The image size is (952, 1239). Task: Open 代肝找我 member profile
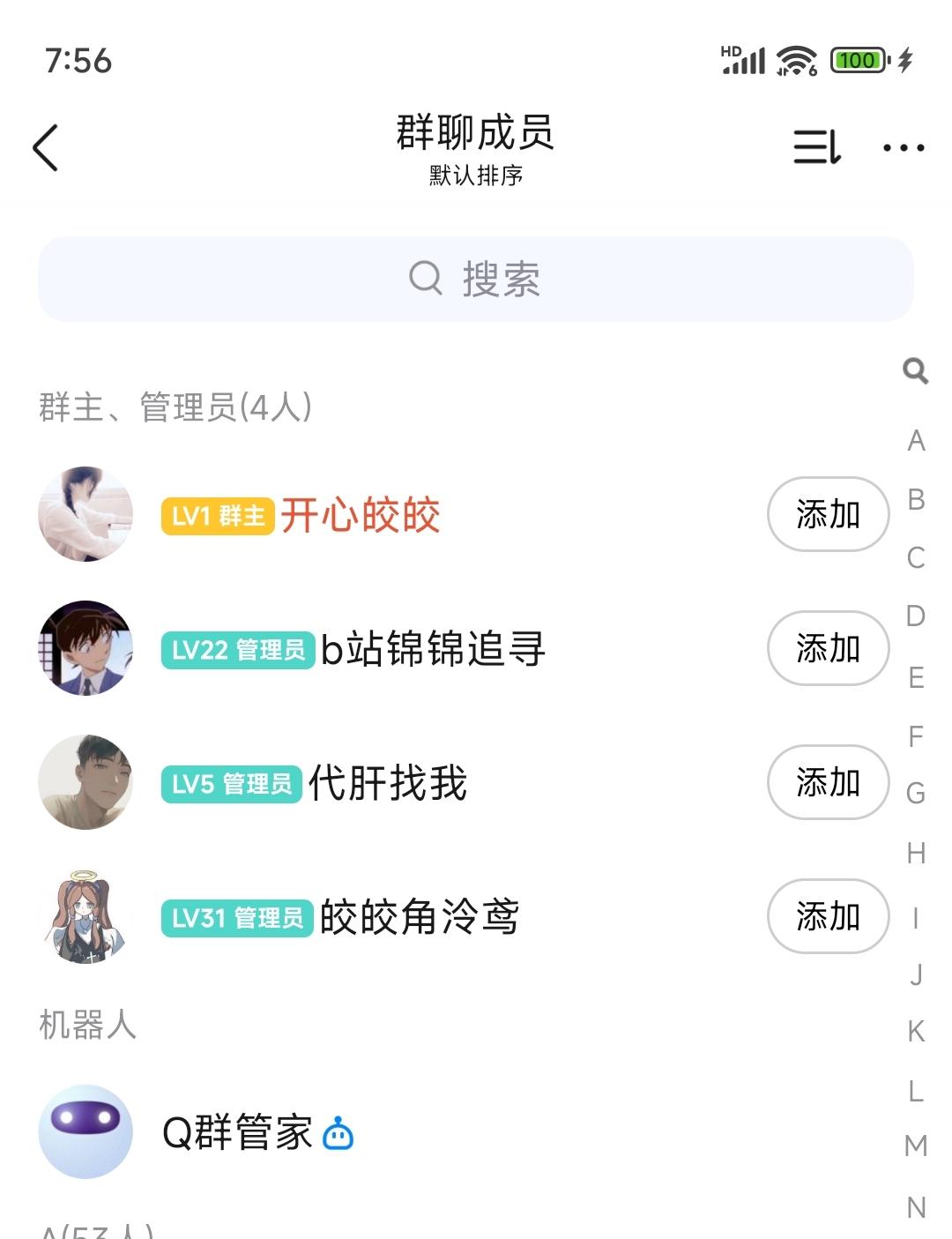pyautogui.click(x=387, y=783)
